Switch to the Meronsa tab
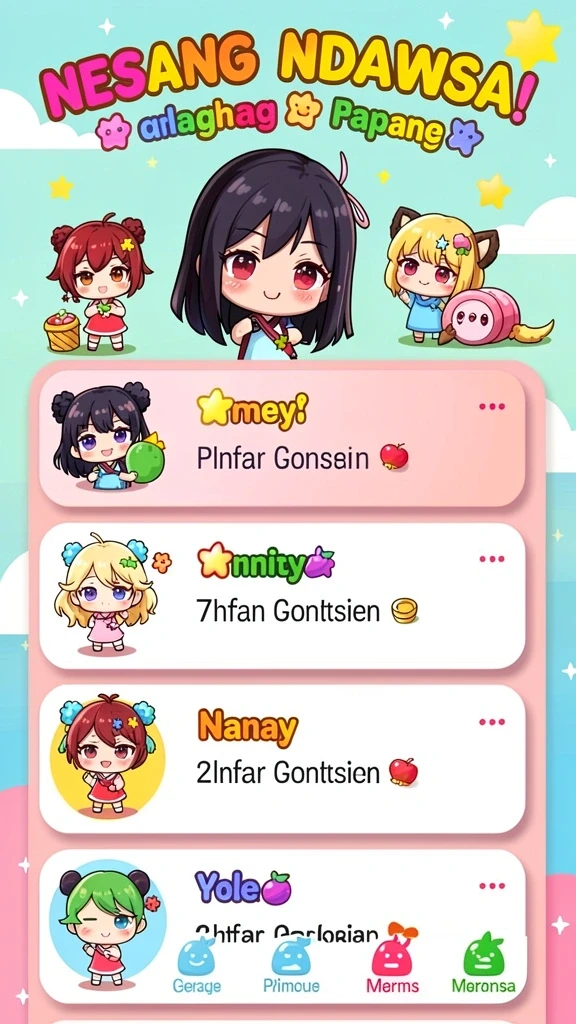The height and width of the screenshot is (1024, 576). click(483, 967)
